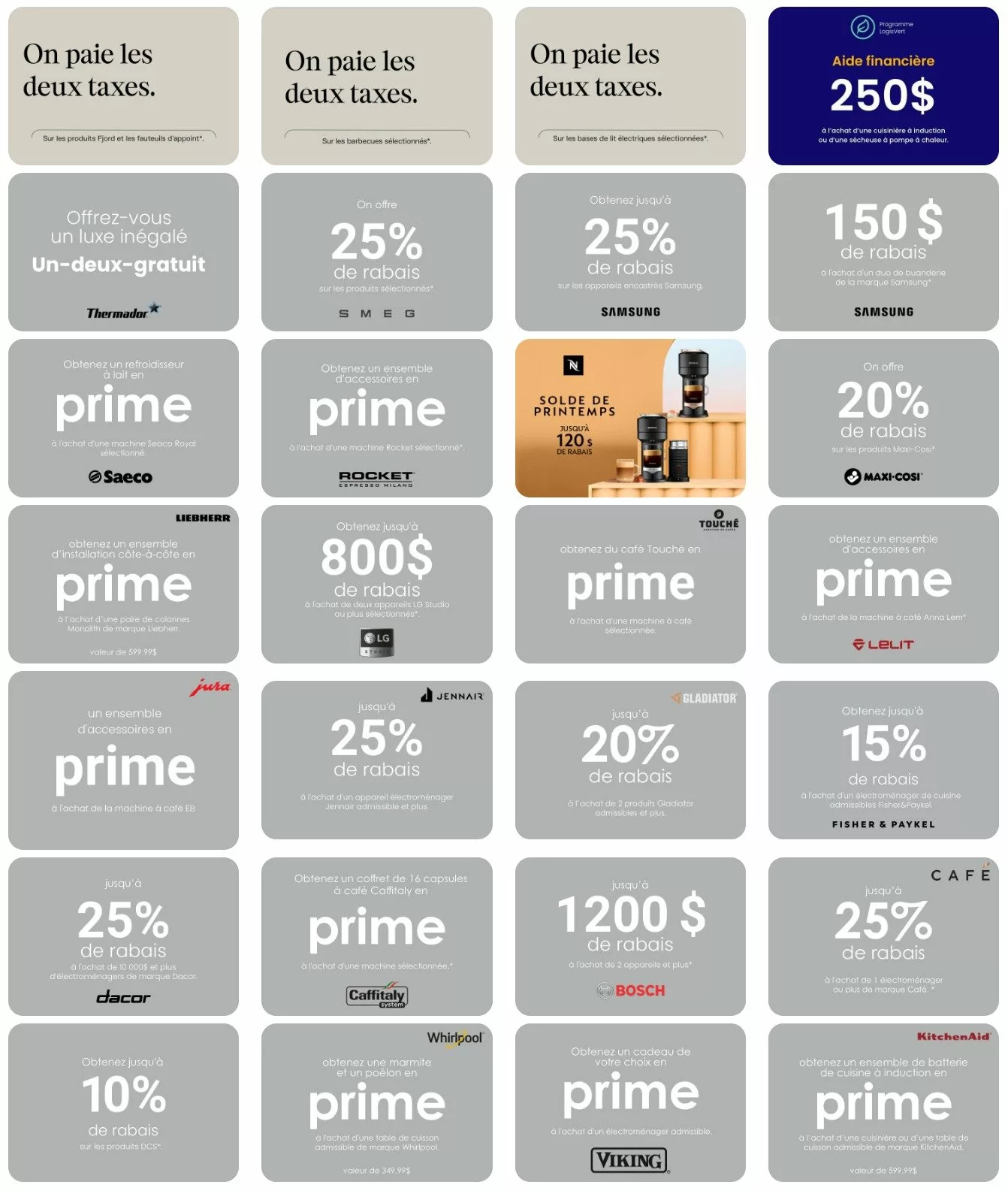Open the Viking gift of choice offer
Image resolution: width=1008 pixels, height=1191 pixels.
(630, 1102)
